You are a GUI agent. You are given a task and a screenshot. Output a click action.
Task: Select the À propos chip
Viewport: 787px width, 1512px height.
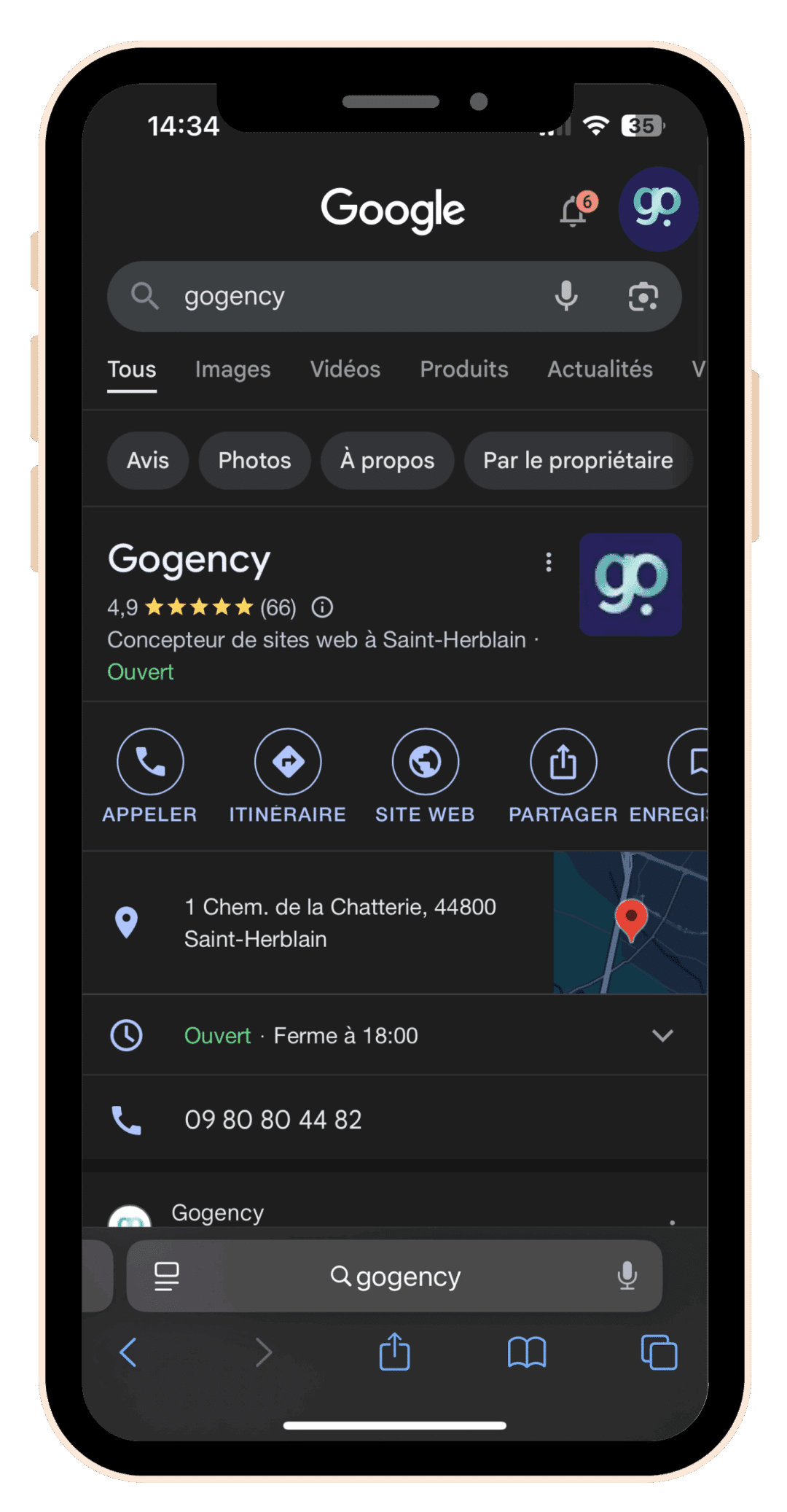coord(387,461)
